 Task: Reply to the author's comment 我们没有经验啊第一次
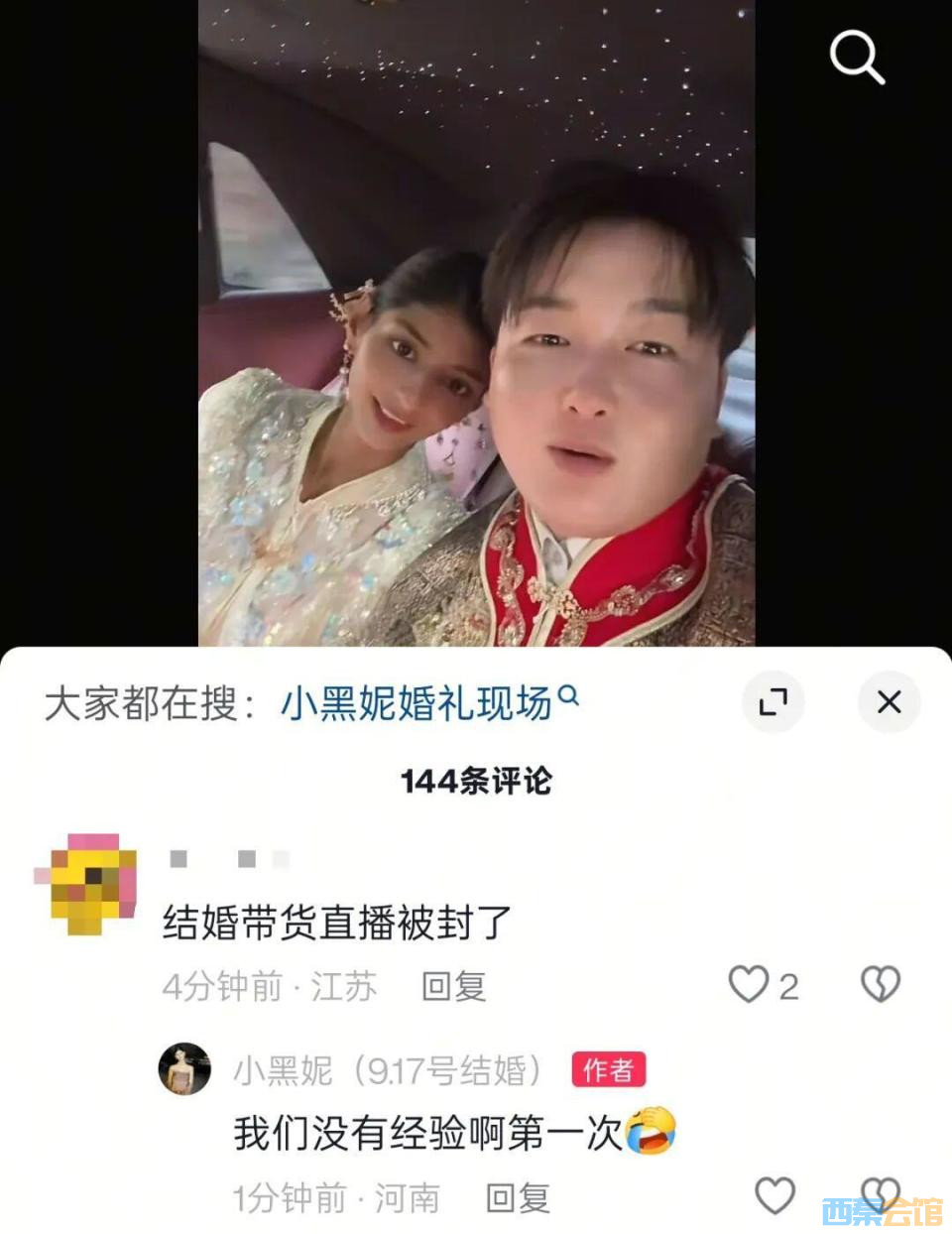click(x=518, y=1198)
